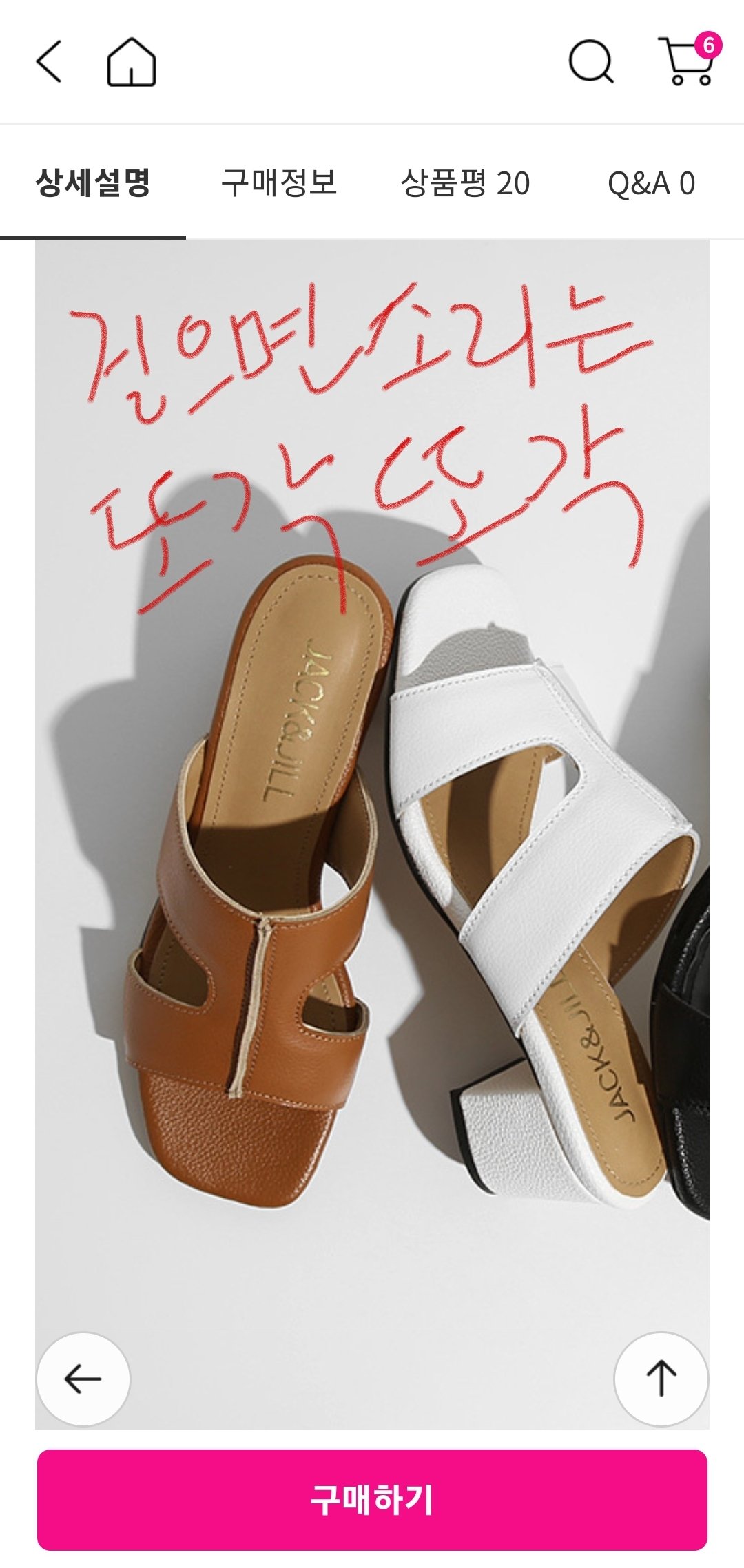
Task: Go back using the top arrow
Action: tap(49, 62)
